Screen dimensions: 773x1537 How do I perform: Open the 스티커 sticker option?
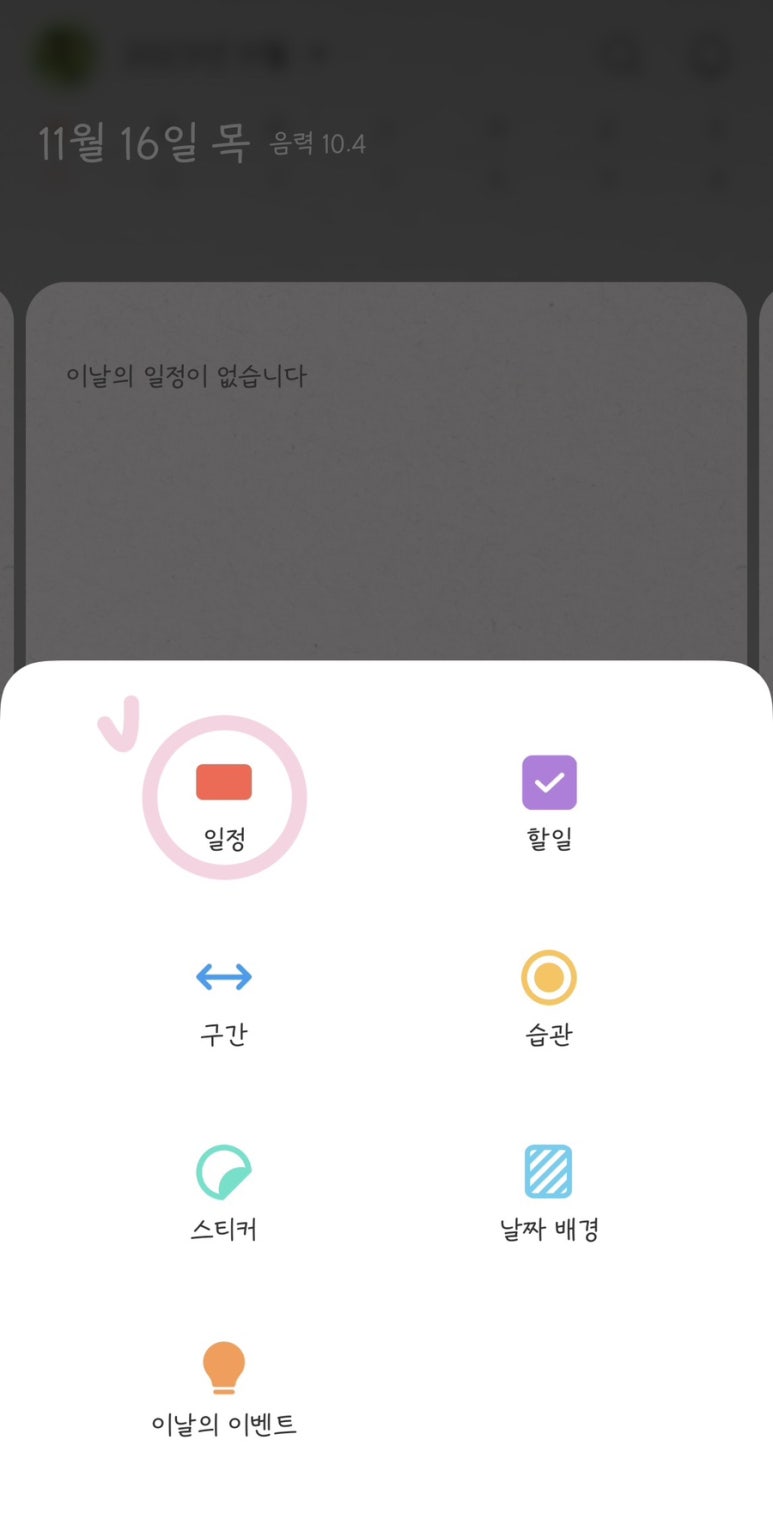coord(224,1193)
